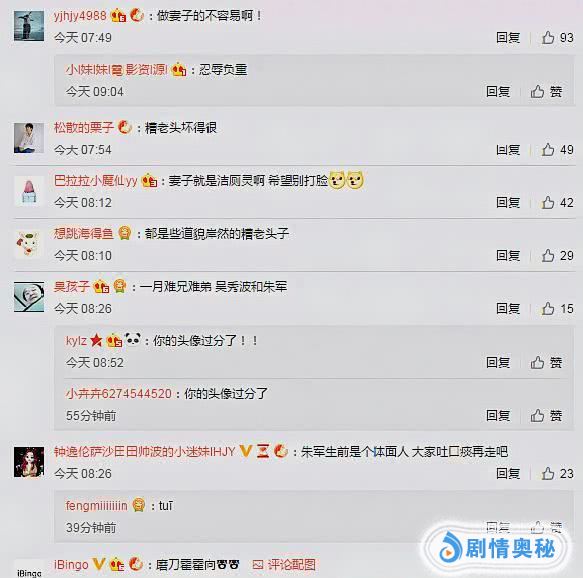The height and width of the screenshot is (578, 583).
Task: View iBingo's 评论配图 image link
Action: [284, 565]
